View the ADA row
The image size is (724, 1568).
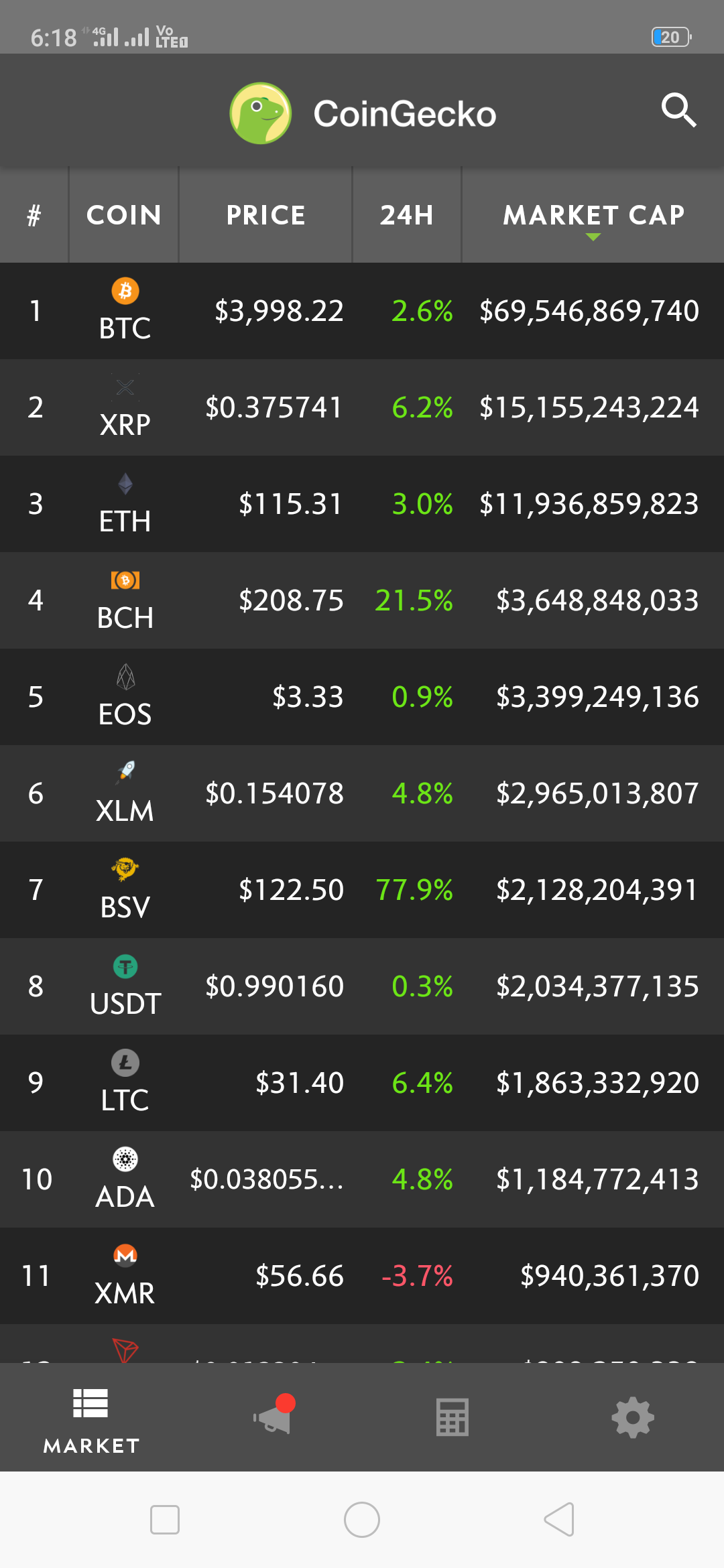click(362, 1179)
